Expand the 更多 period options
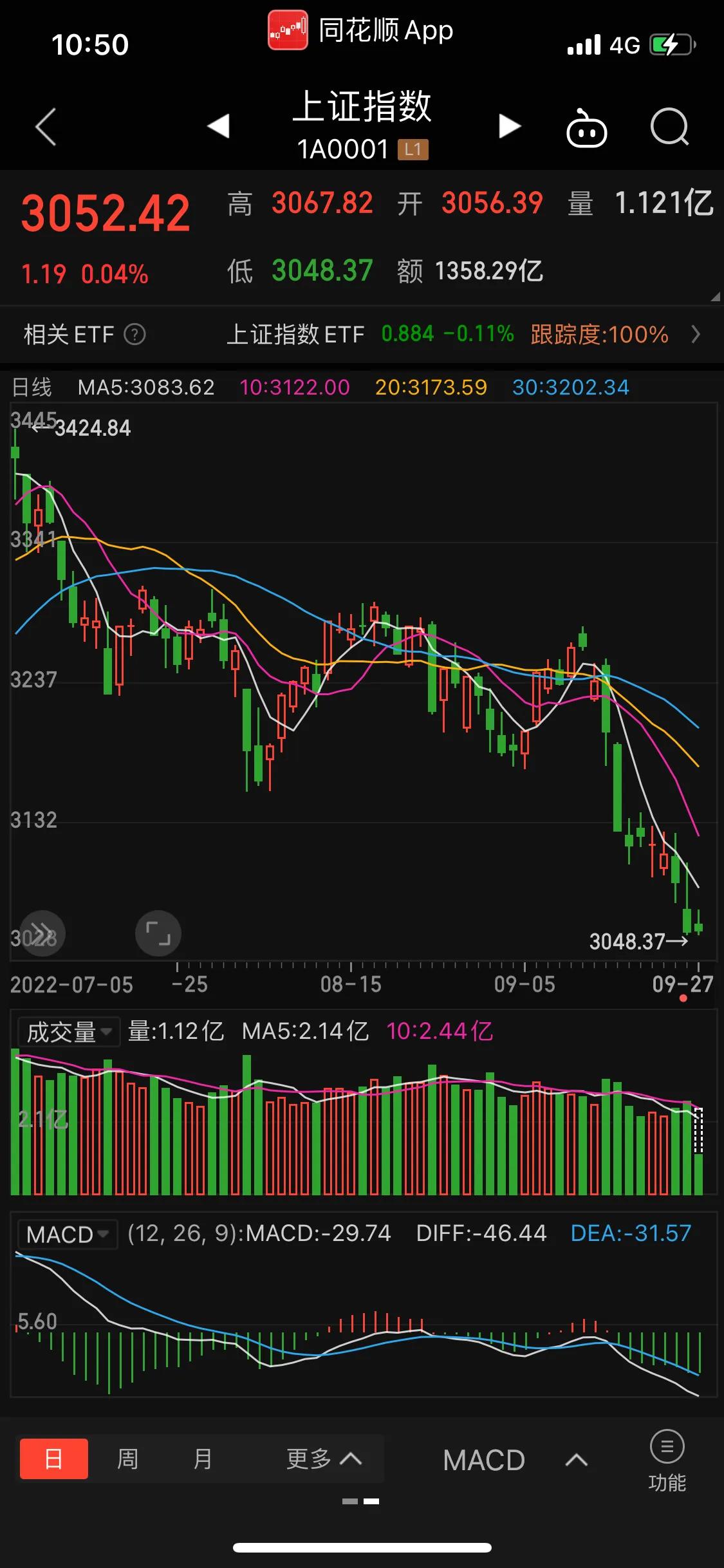Viewport: 724px width, 1568px height. point(324,1459)
